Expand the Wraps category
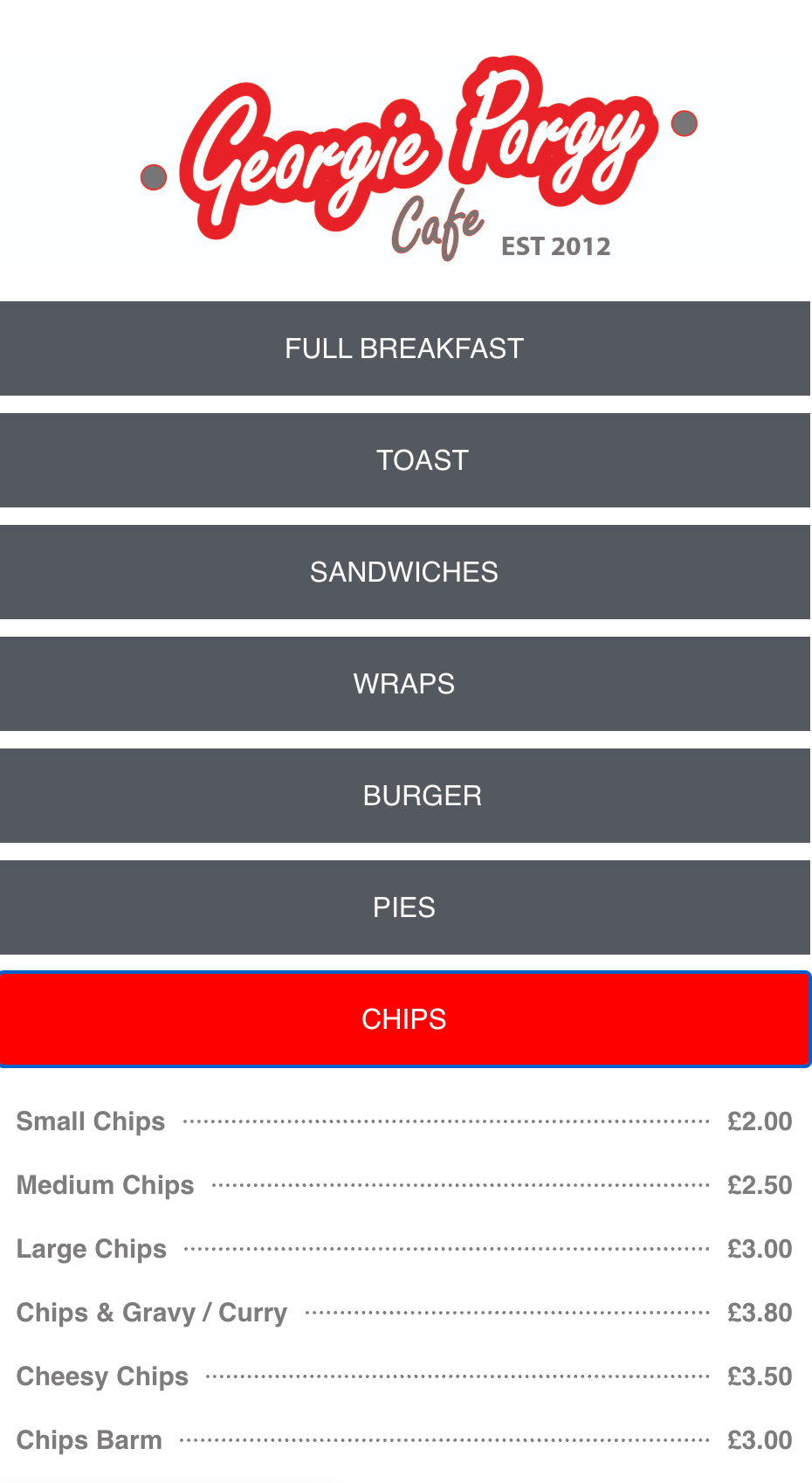Image resolution: width=812 pixels, height=1483 pixels. point(404,684)
